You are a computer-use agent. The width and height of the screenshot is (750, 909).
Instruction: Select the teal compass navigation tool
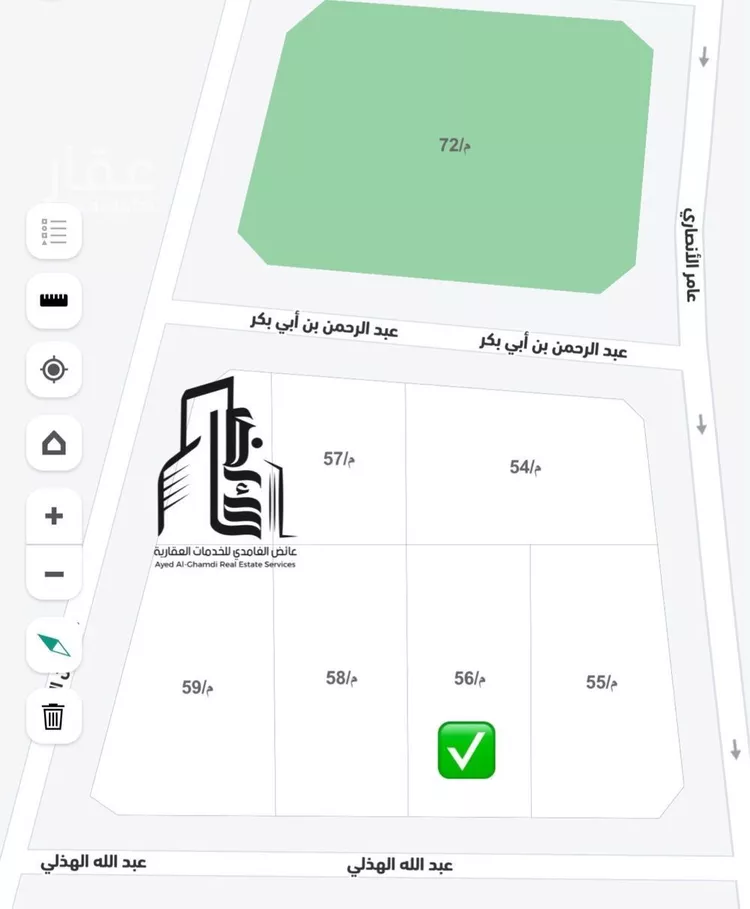pos(54,645)
